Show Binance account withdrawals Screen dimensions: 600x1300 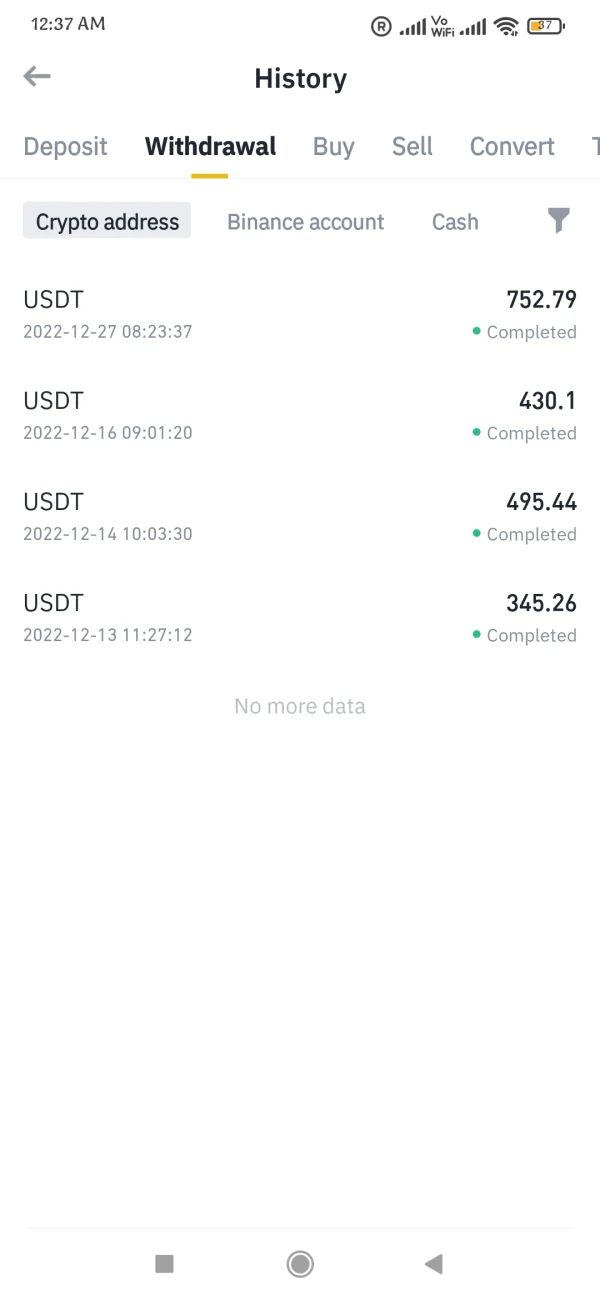click(x=305, y=222)
